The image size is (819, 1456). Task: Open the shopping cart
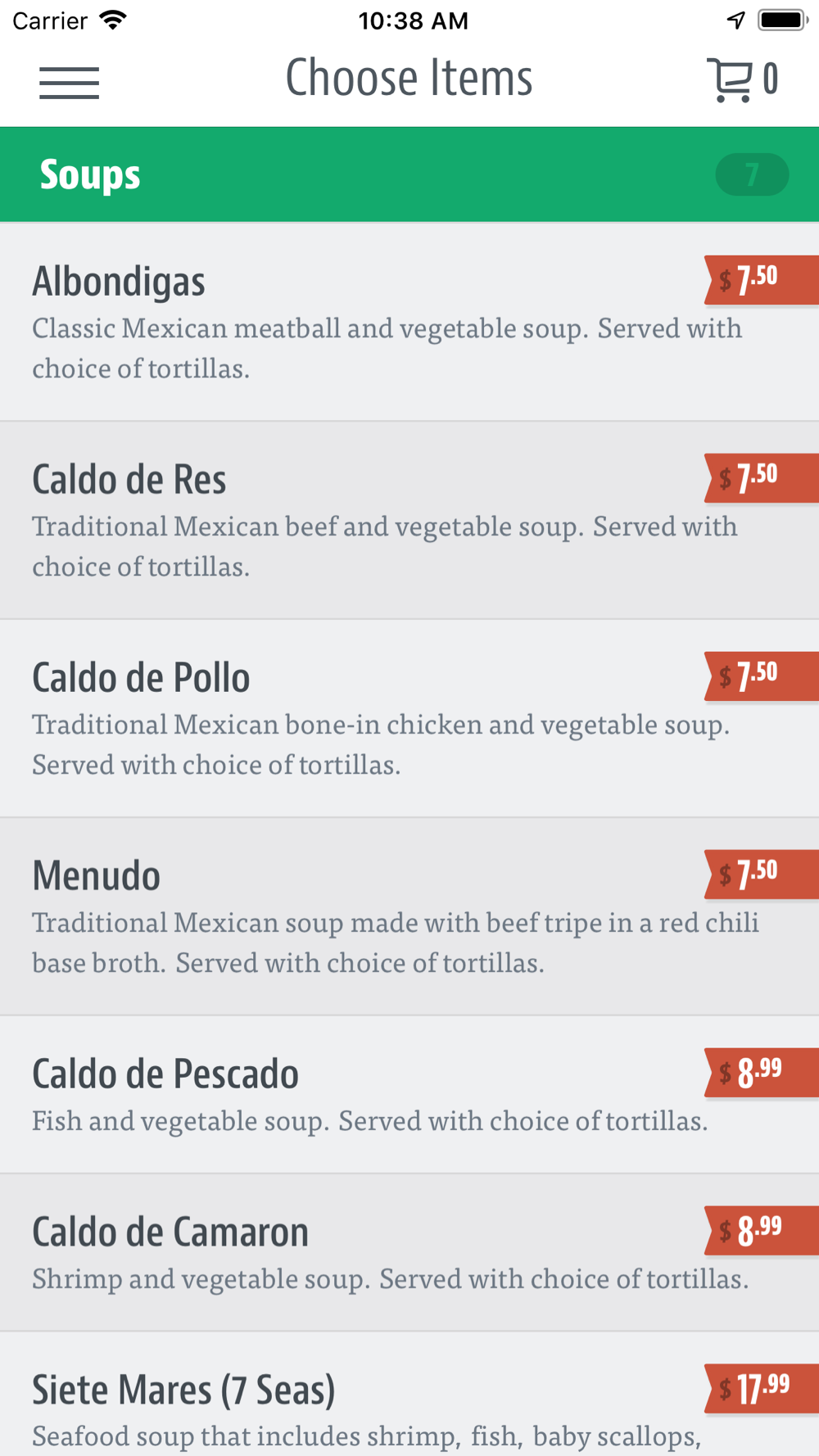[x=742, y=80]
